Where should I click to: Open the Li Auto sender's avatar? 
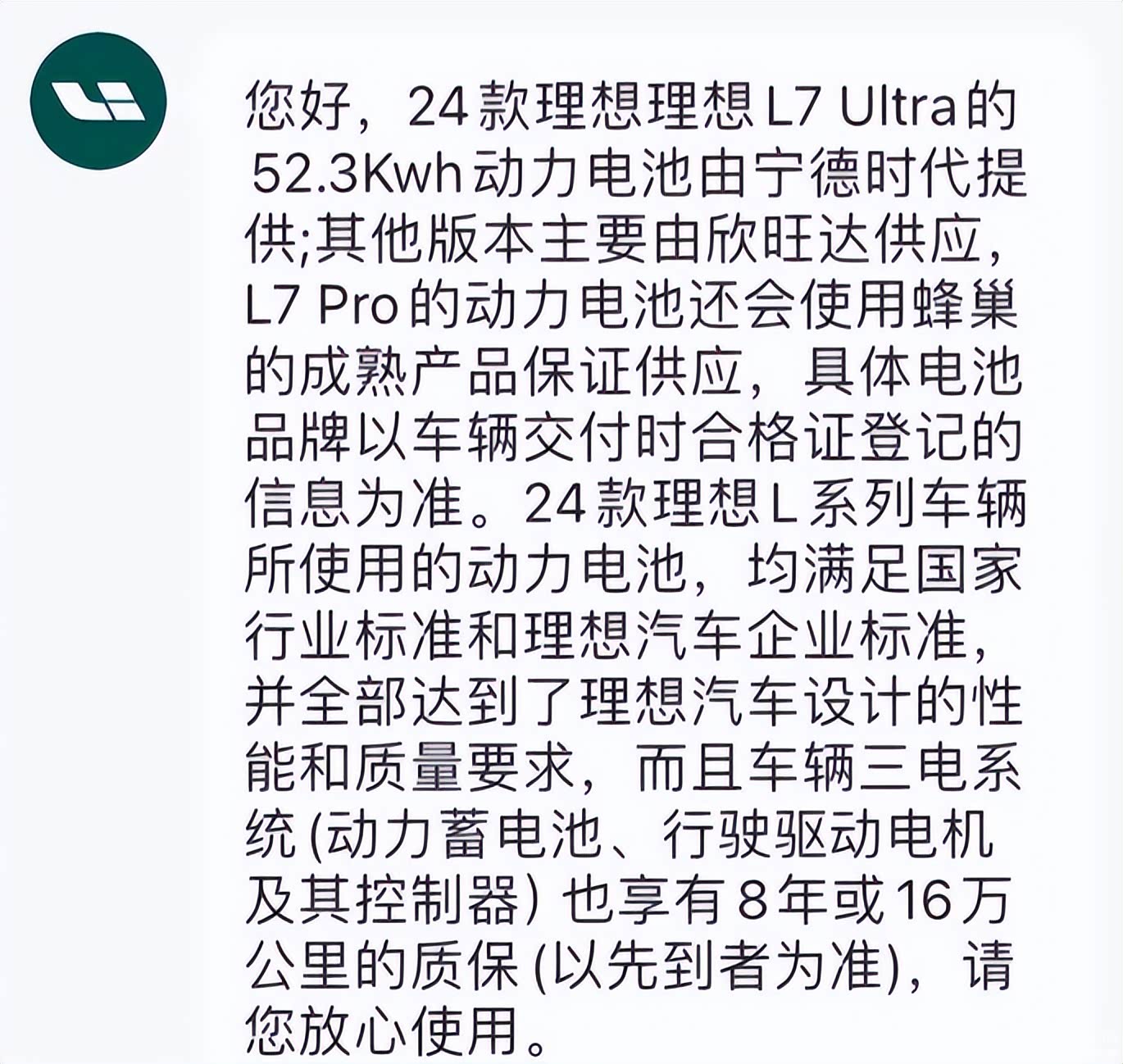click(98, 101)
